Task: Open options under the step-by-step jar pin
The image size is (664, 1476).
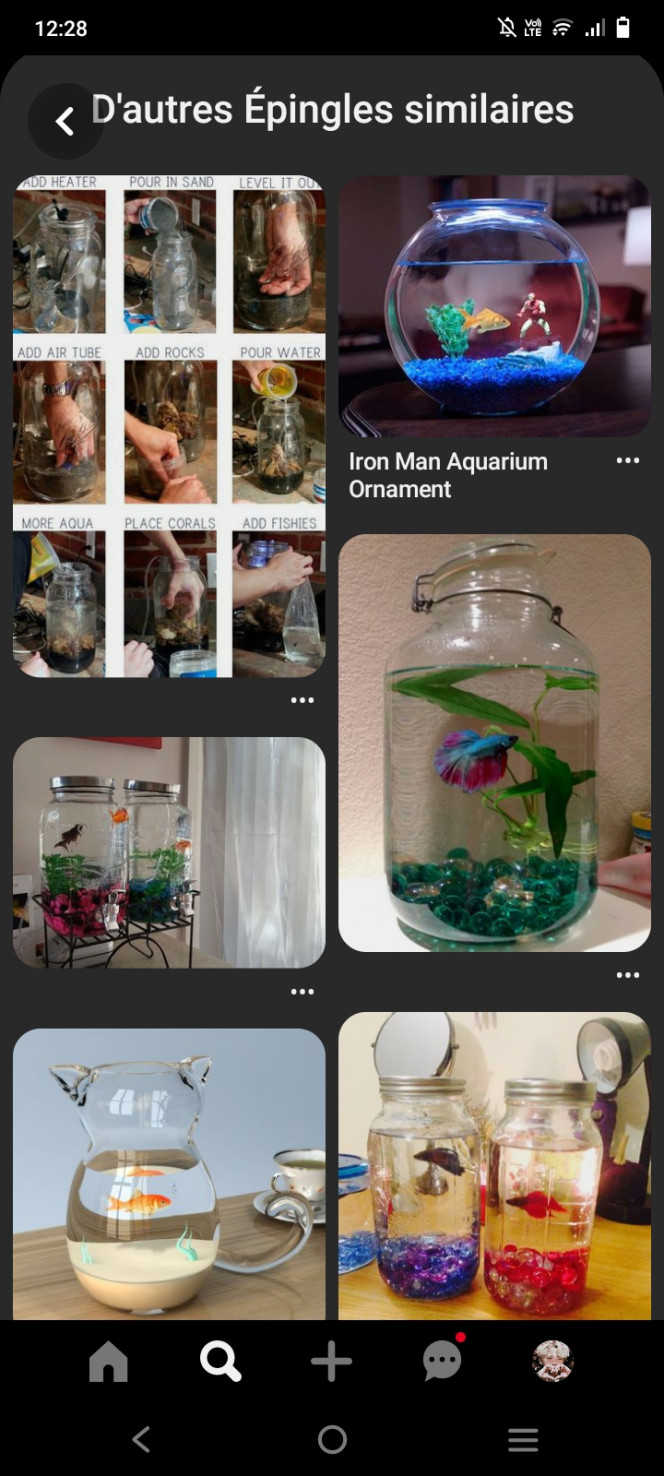Action: (x=302, y=701)
